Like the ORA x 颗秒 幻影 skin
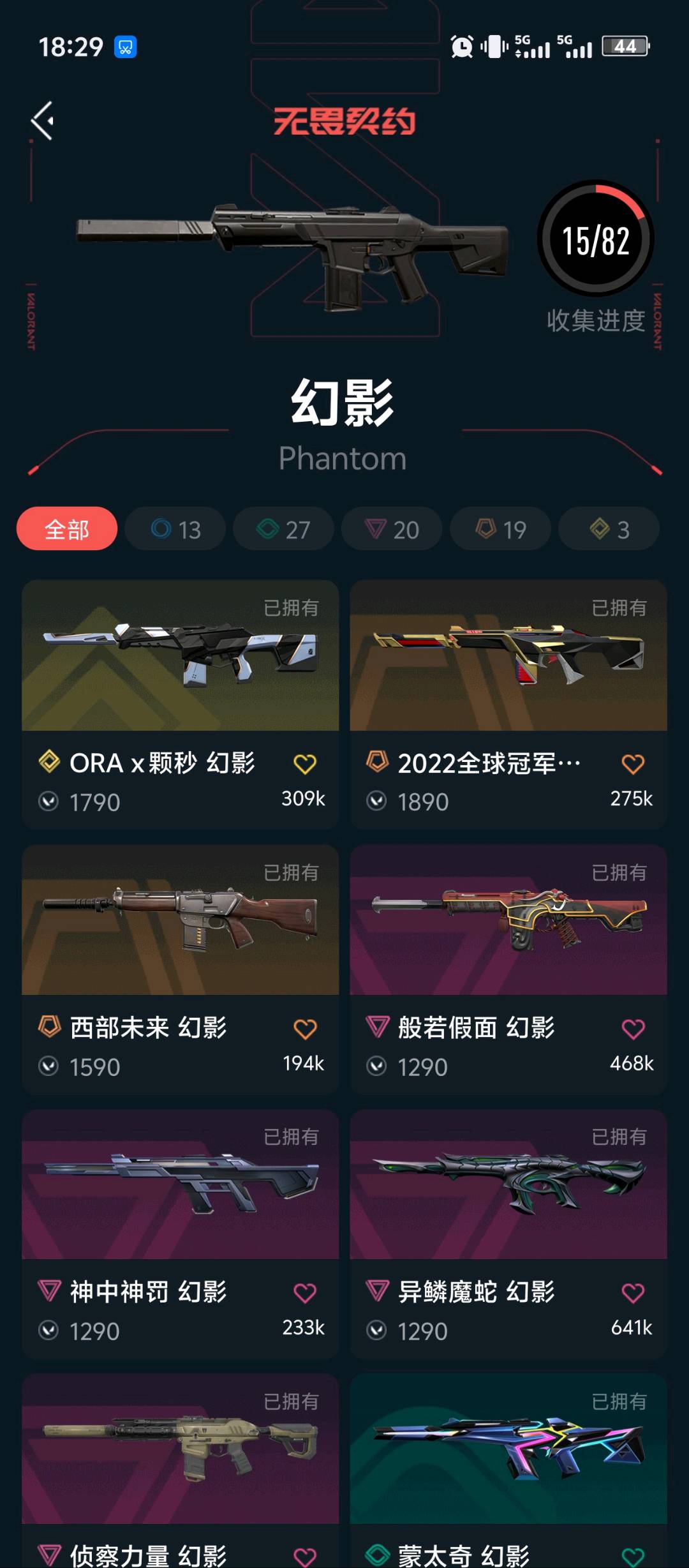 [305, 764]
